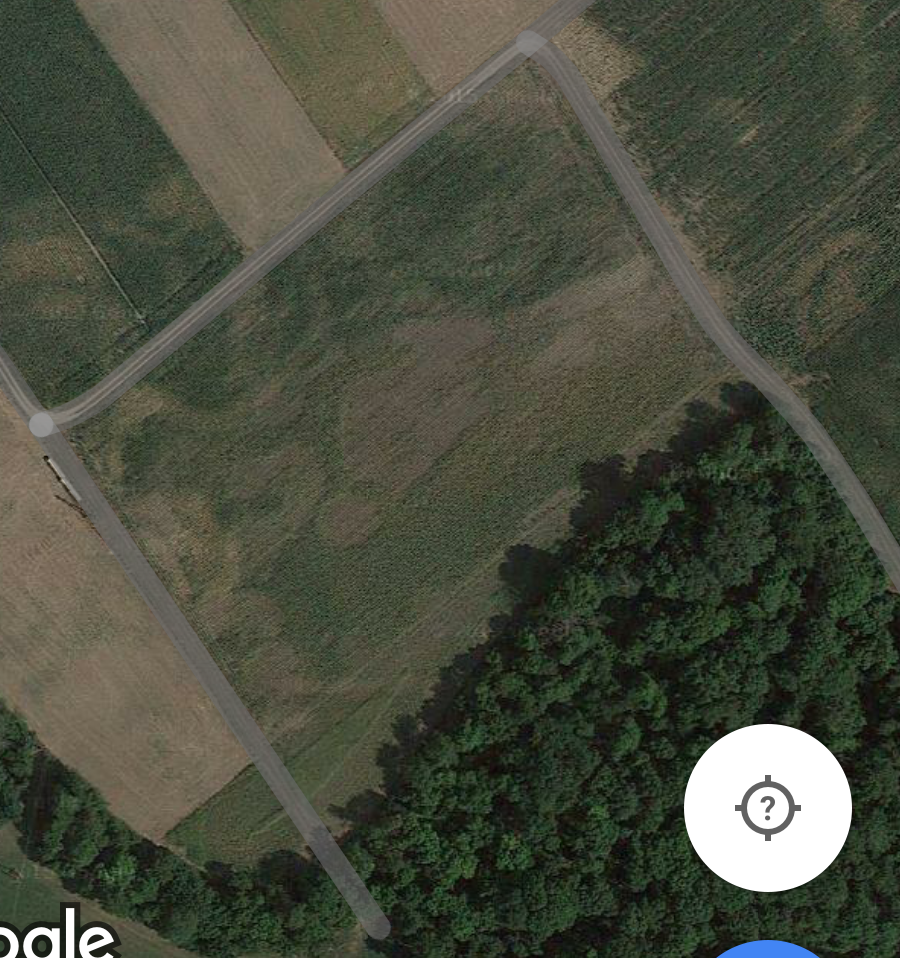Tap the blue floating button at the bottom
Image resolution: width=900 pixels, height=958 pixels.
pyautogui.click(x=768, y=950)
